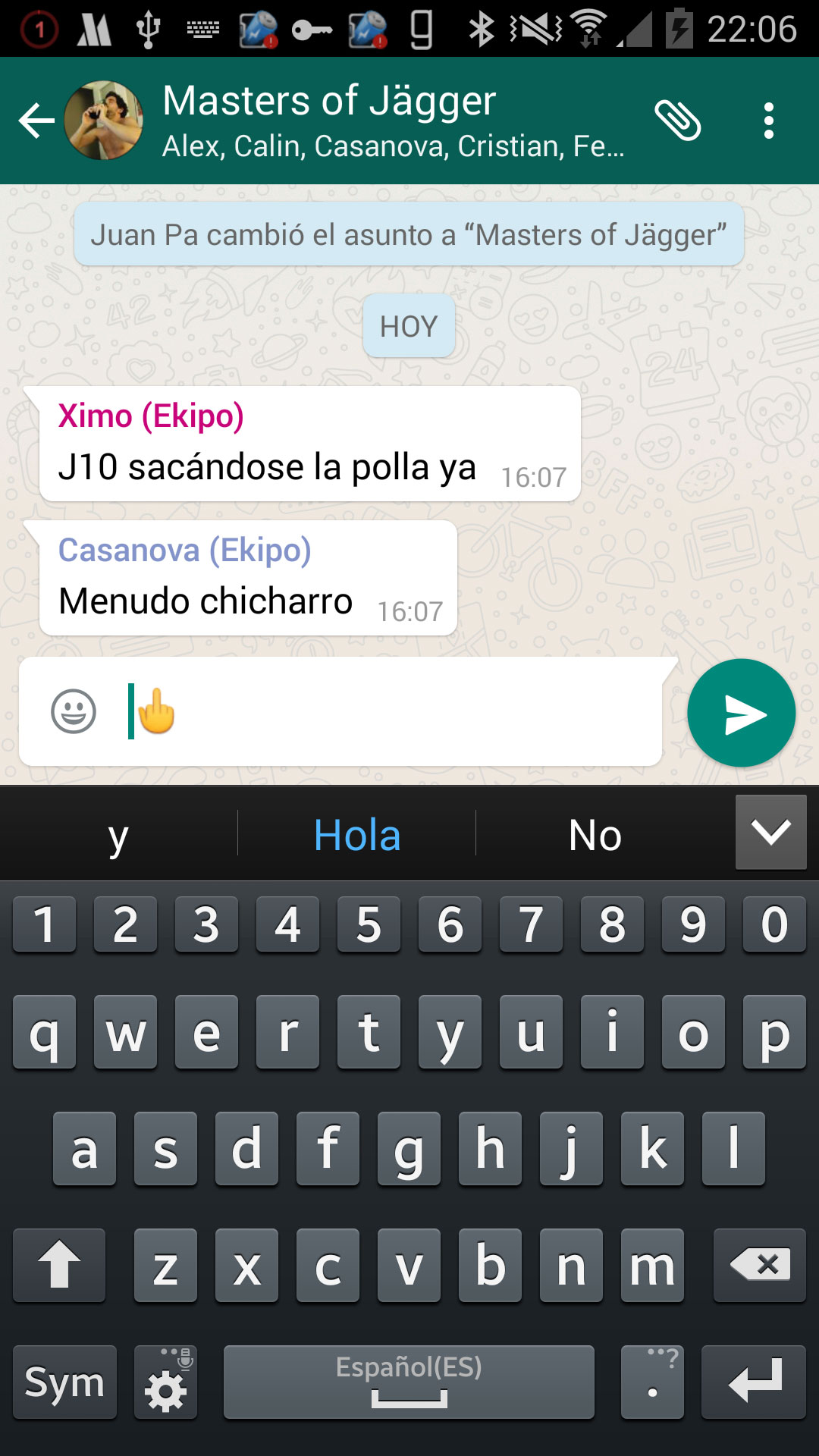The width and height of the screenshot is (819, 1456).
Task: Open the three-dot overflow menu
Action: 768,121
